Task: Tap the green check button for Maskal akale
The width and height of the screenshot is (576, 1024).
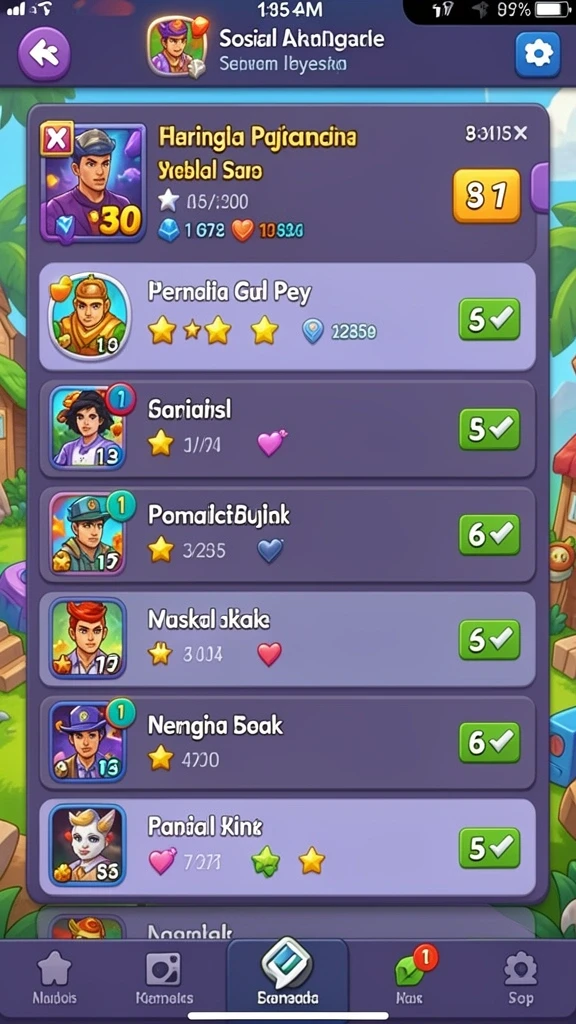Action: click(x=490, y=639)
